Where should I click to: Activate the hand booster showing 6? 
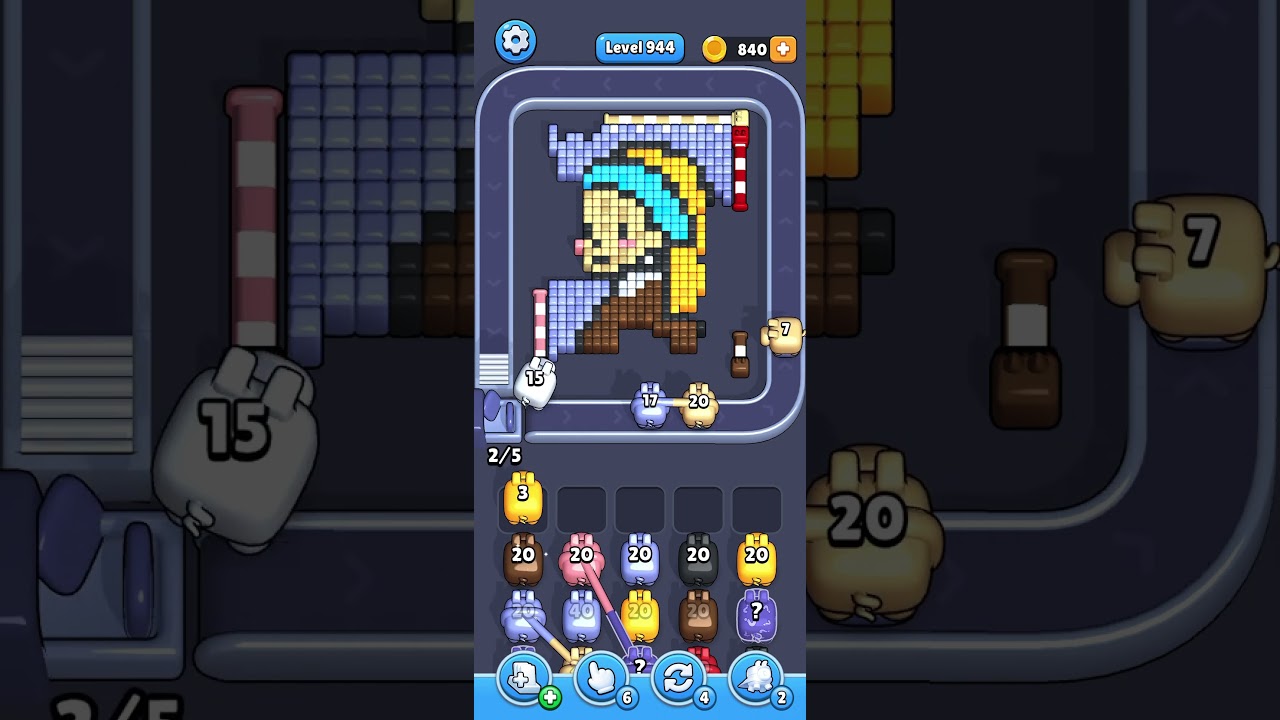click(x=601, y=680)
